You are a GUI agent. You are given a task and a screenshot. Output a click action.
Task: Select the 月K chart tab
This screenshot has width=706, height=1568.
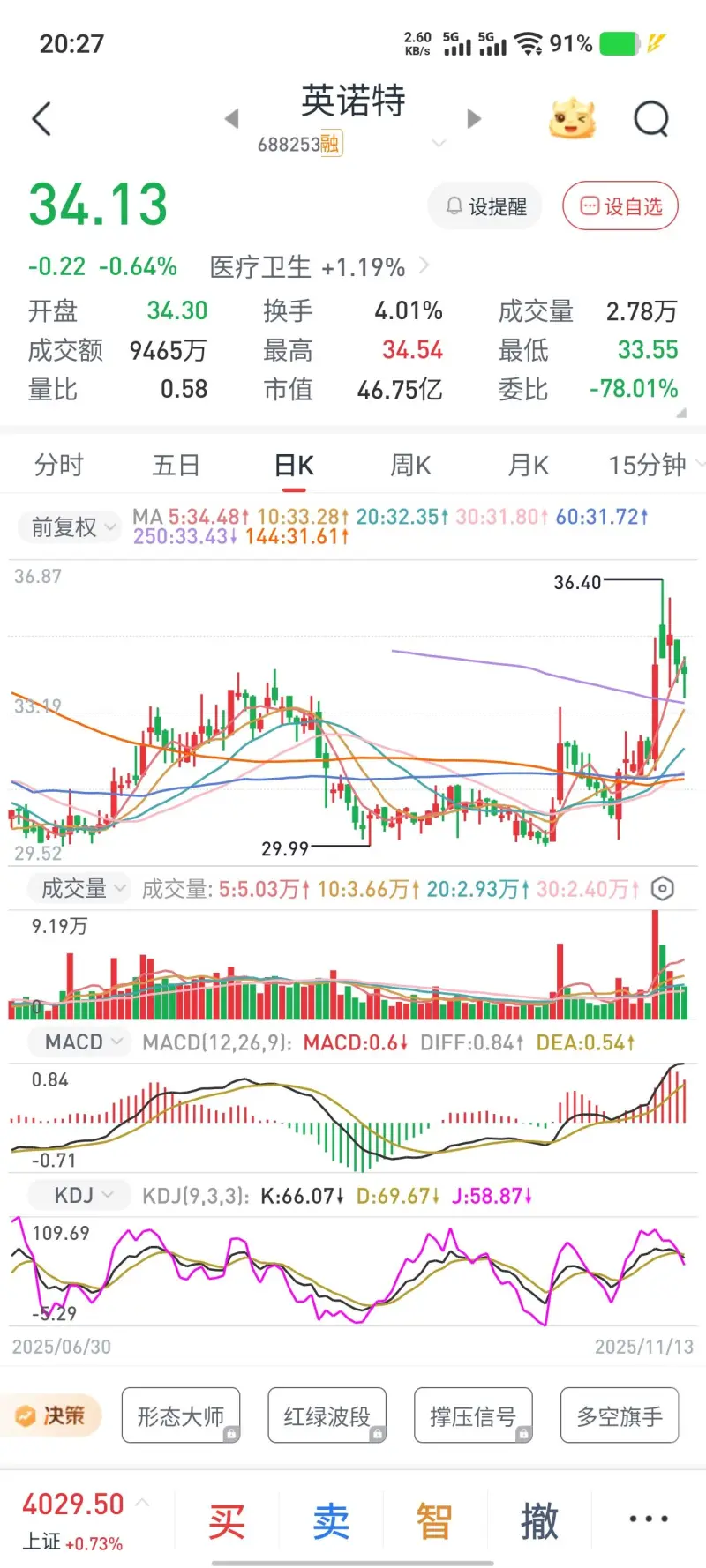point(529,465)
